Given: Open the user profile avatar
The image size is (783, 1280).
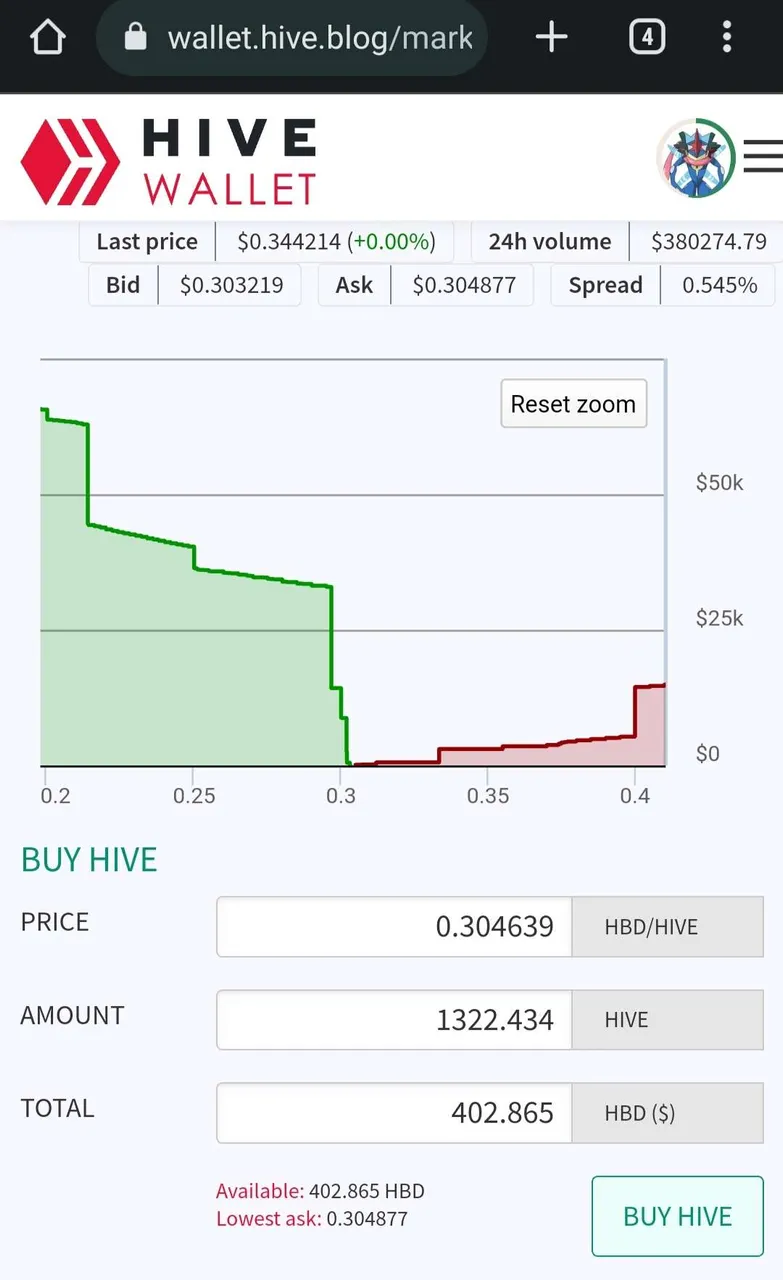Looking at the screenshot, I should [x=695, y=158].
